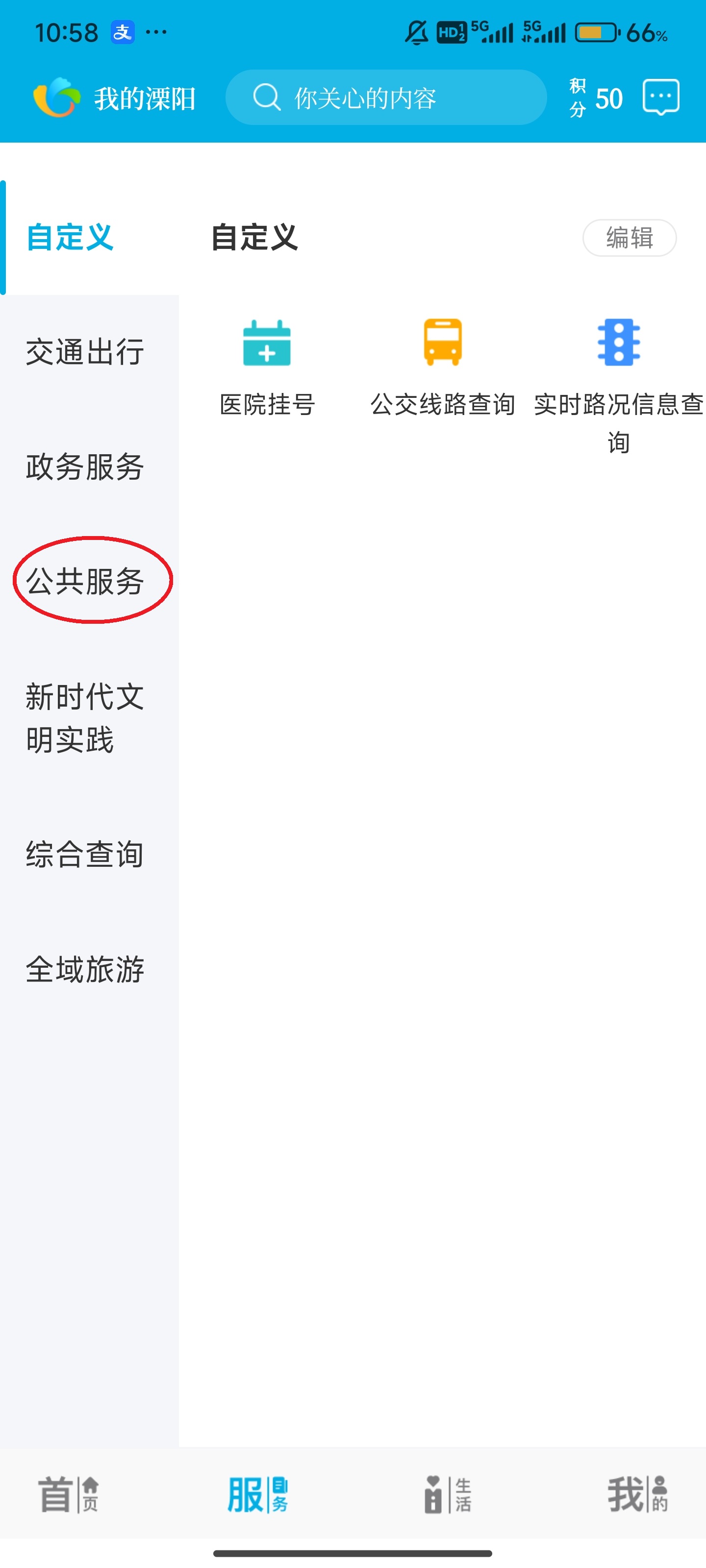The image size is (706, 1568).
Task: Tap the 你关心的内容 search box
Action: coord(385,98)
